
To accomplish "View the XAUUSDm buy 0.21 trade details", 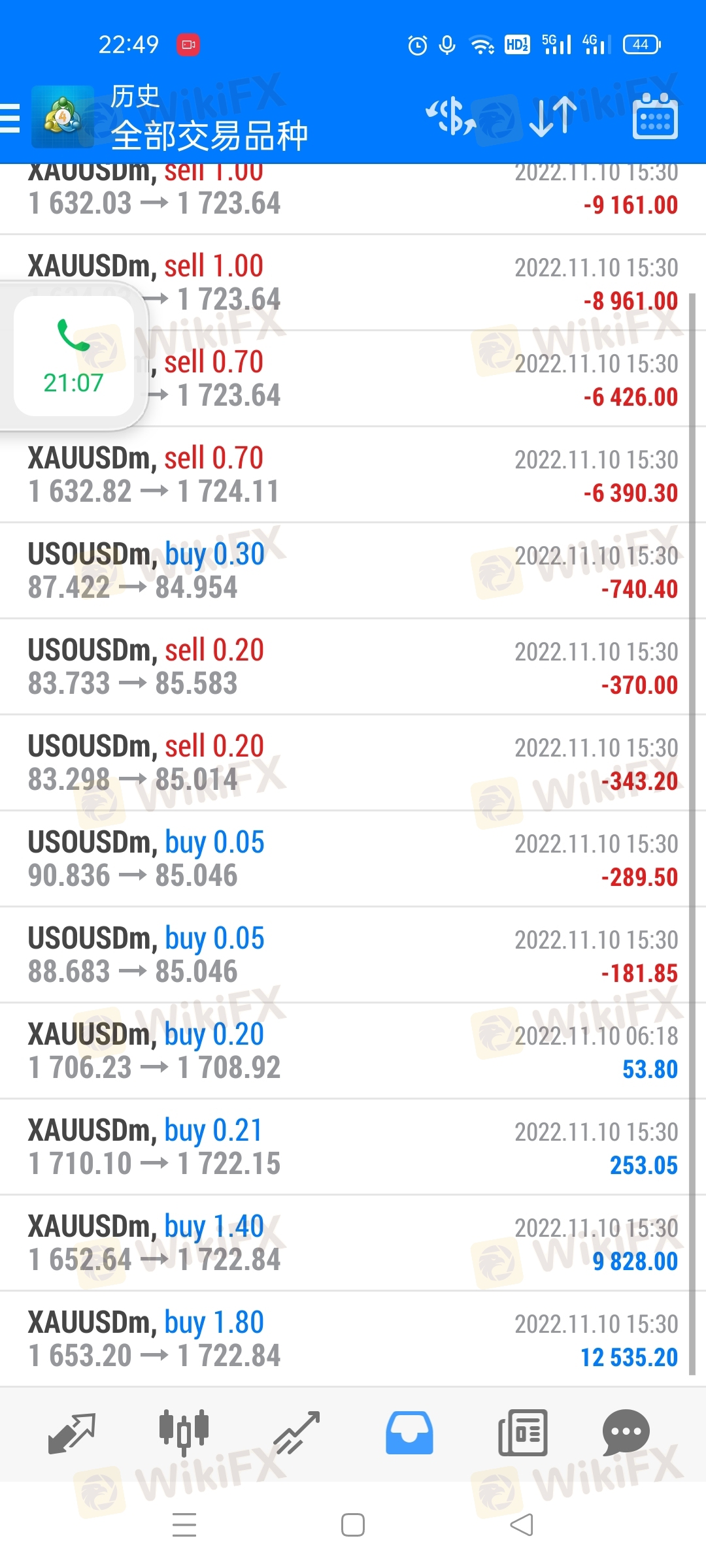I will [353, 1147].
